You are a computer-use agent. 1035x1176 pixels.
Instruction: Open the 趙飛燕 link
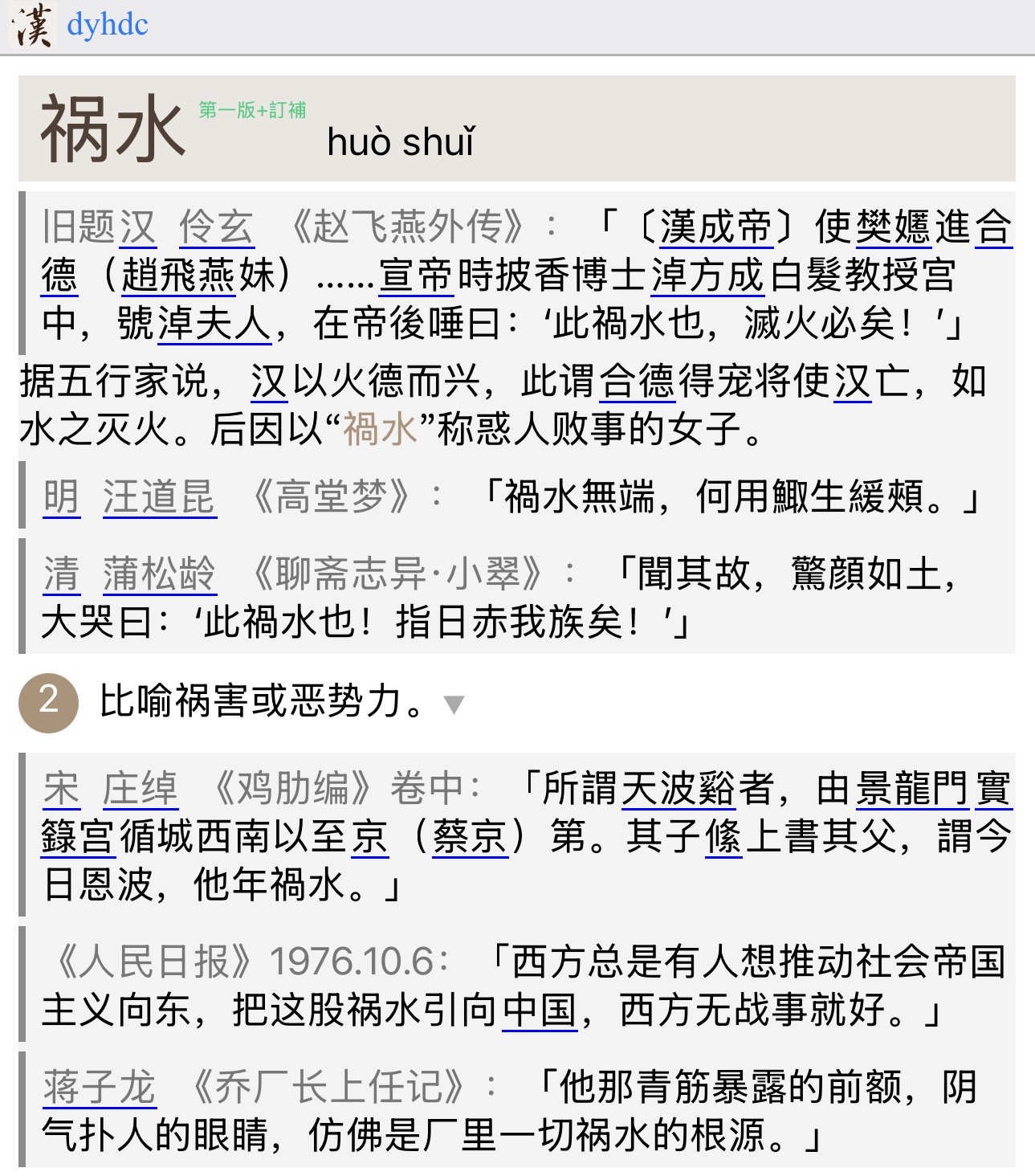point(178,276)
